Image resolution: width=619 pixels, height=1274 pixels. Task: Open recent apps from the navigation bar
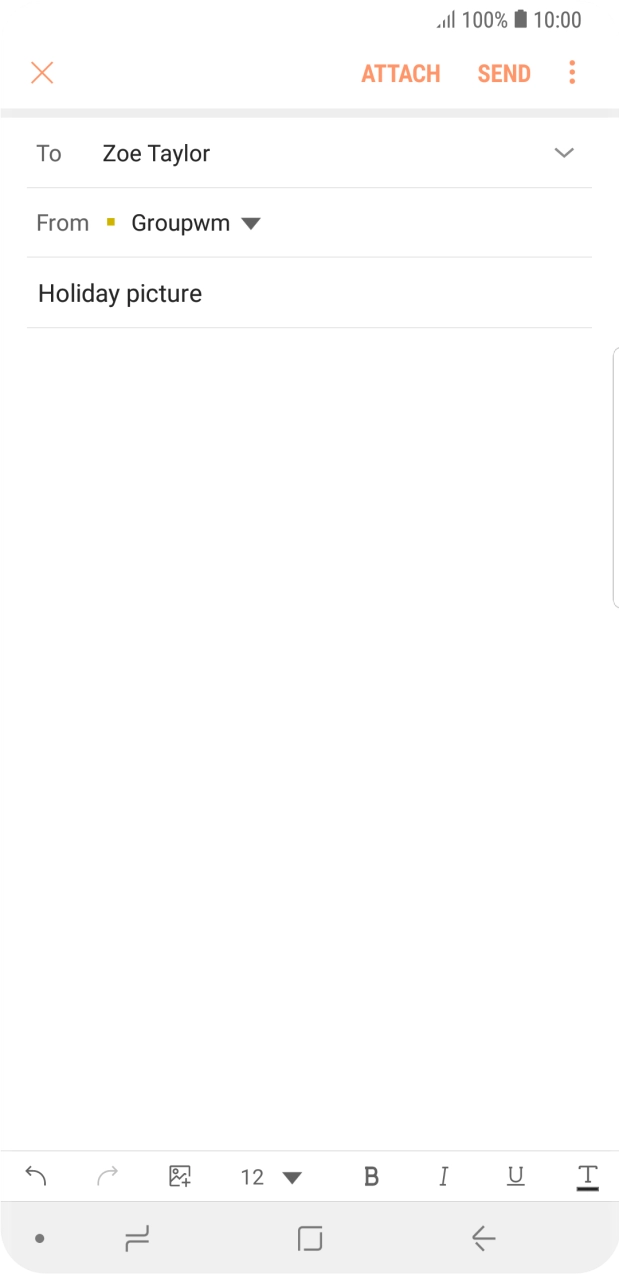(136, 1239)
